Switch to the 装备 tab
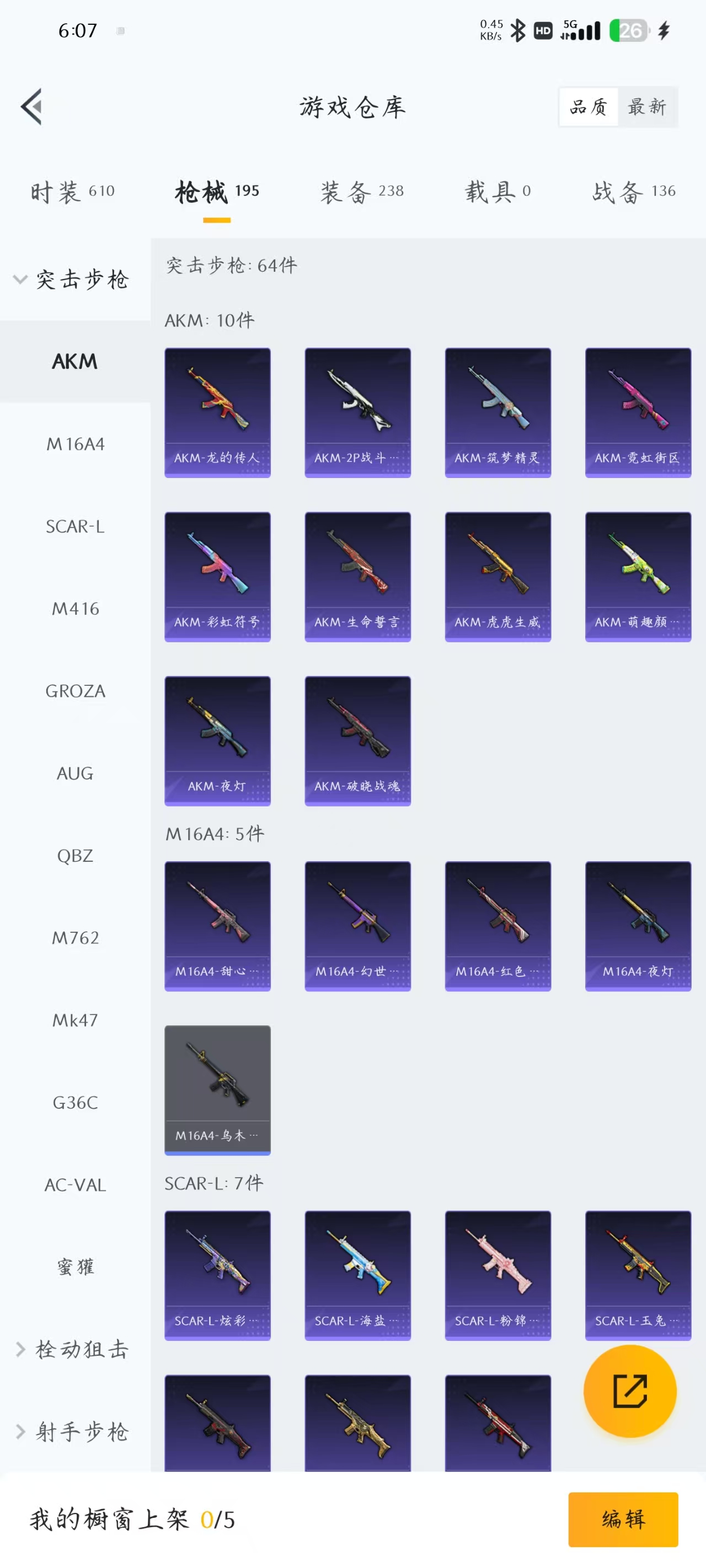706x1568 pixels. coord(362,192)
